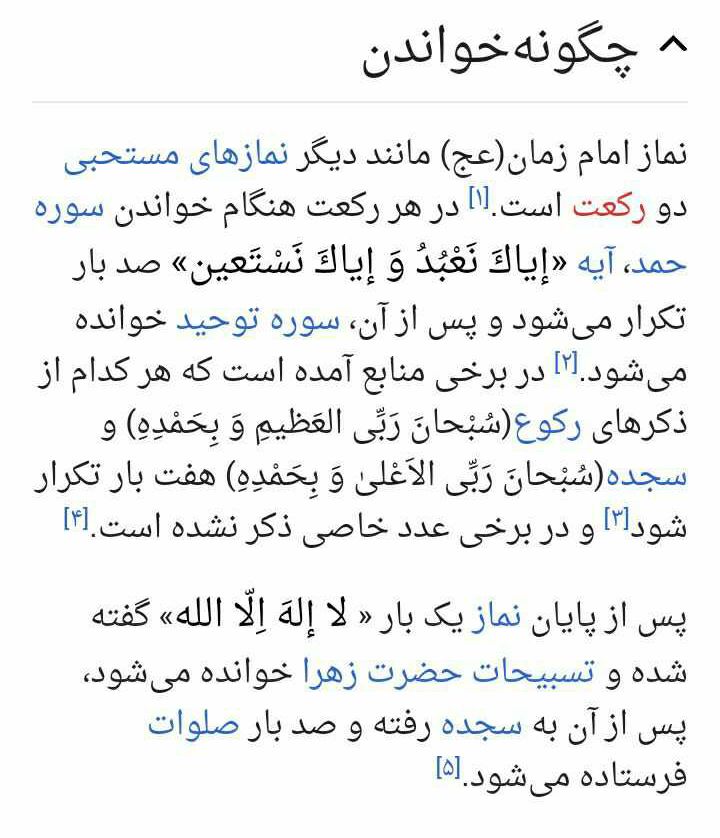Screen dimensions: 720x838
Task: Open the صلوات link
Action: pyautogui.click(x=195, y=724)
